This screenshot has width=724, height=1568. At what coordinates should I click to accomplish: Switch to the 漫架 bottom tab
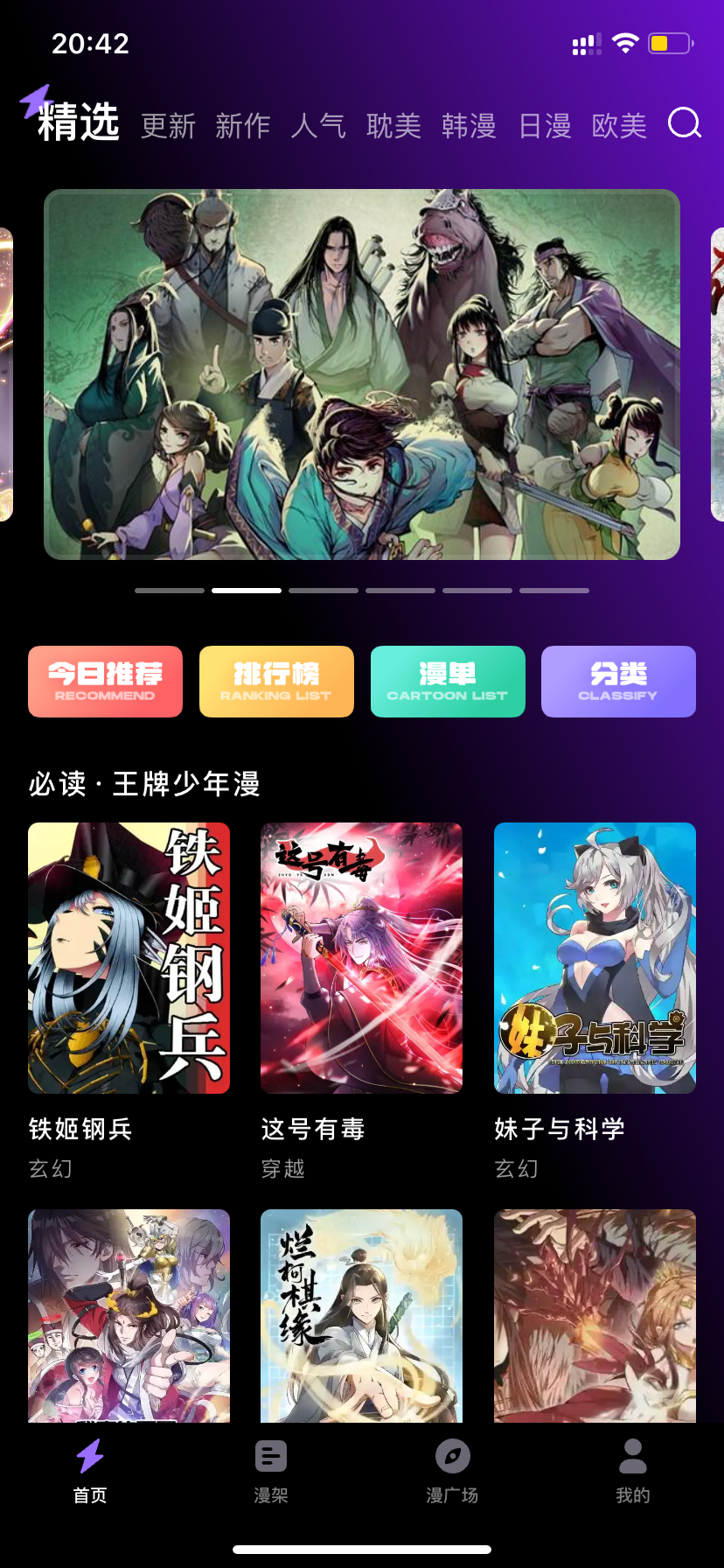(x=271, y=1470)
